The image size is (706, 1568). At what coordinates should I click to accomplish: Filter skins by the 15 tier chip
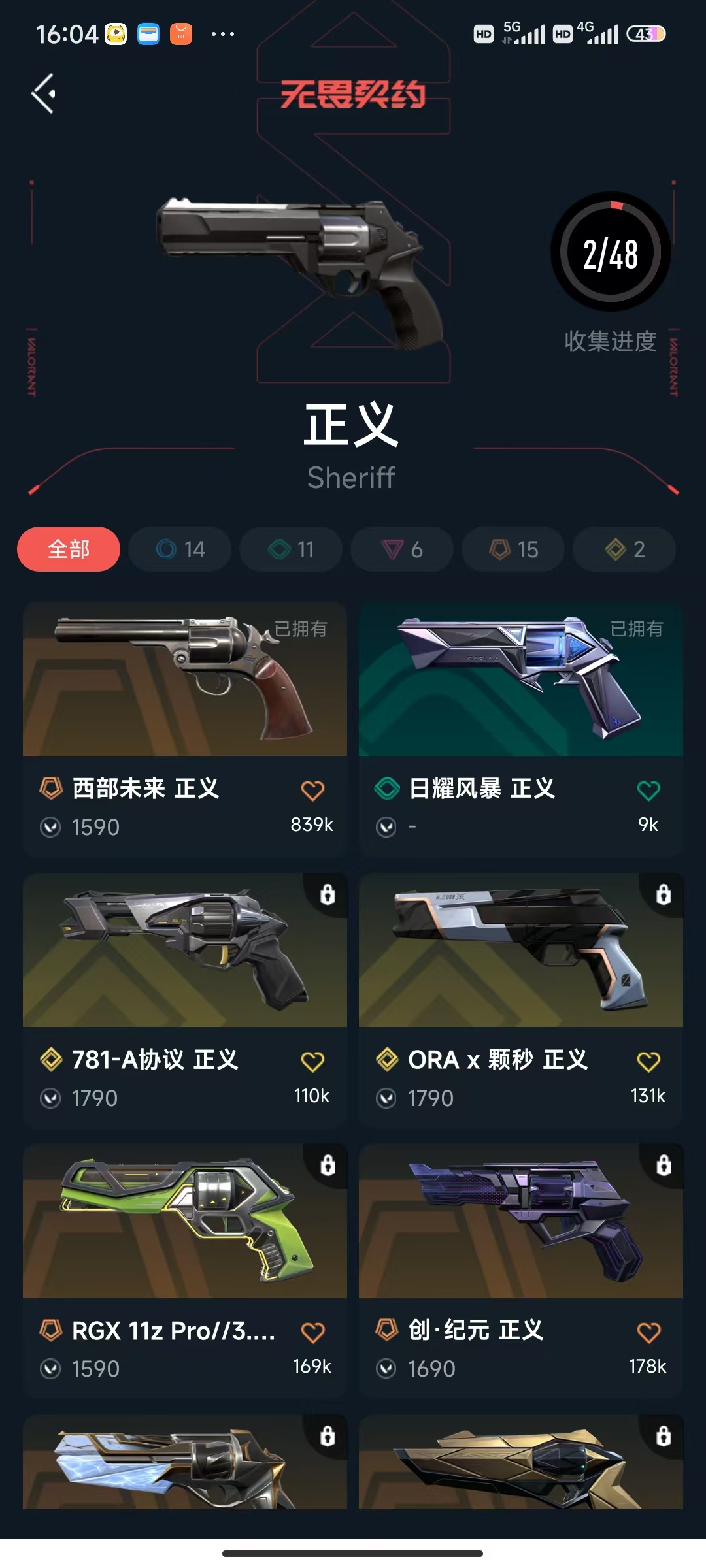[x=513, y=549]
